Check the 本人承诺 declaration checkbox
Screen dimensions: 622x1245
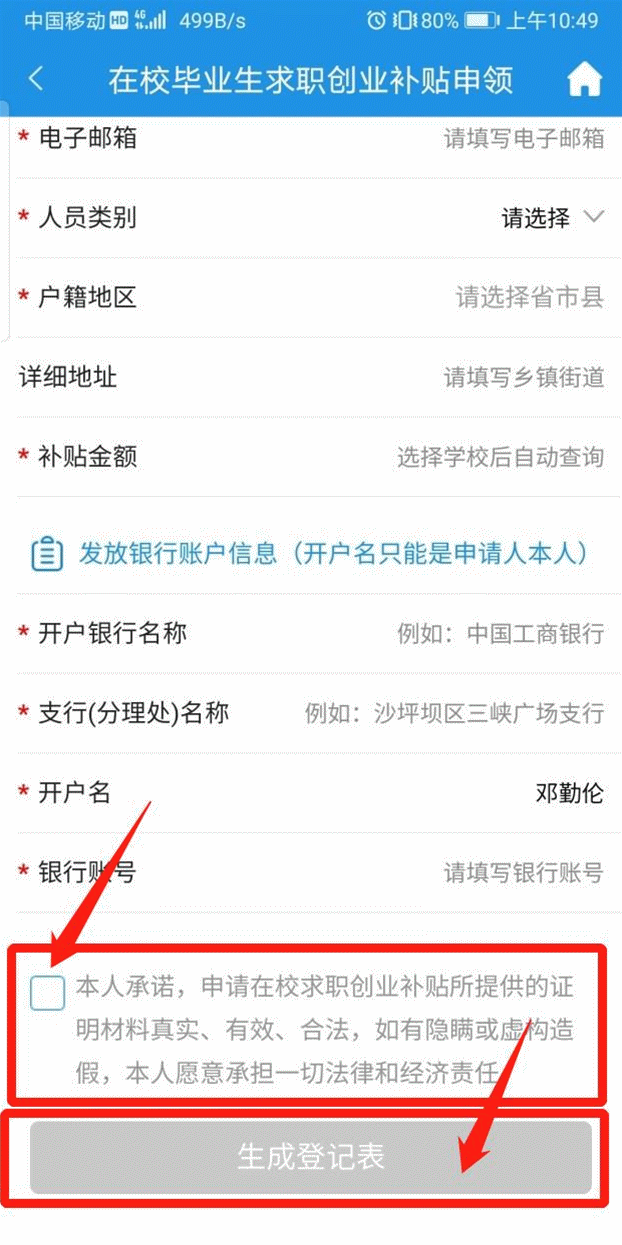pyautogui.click(x=47, y=993)
